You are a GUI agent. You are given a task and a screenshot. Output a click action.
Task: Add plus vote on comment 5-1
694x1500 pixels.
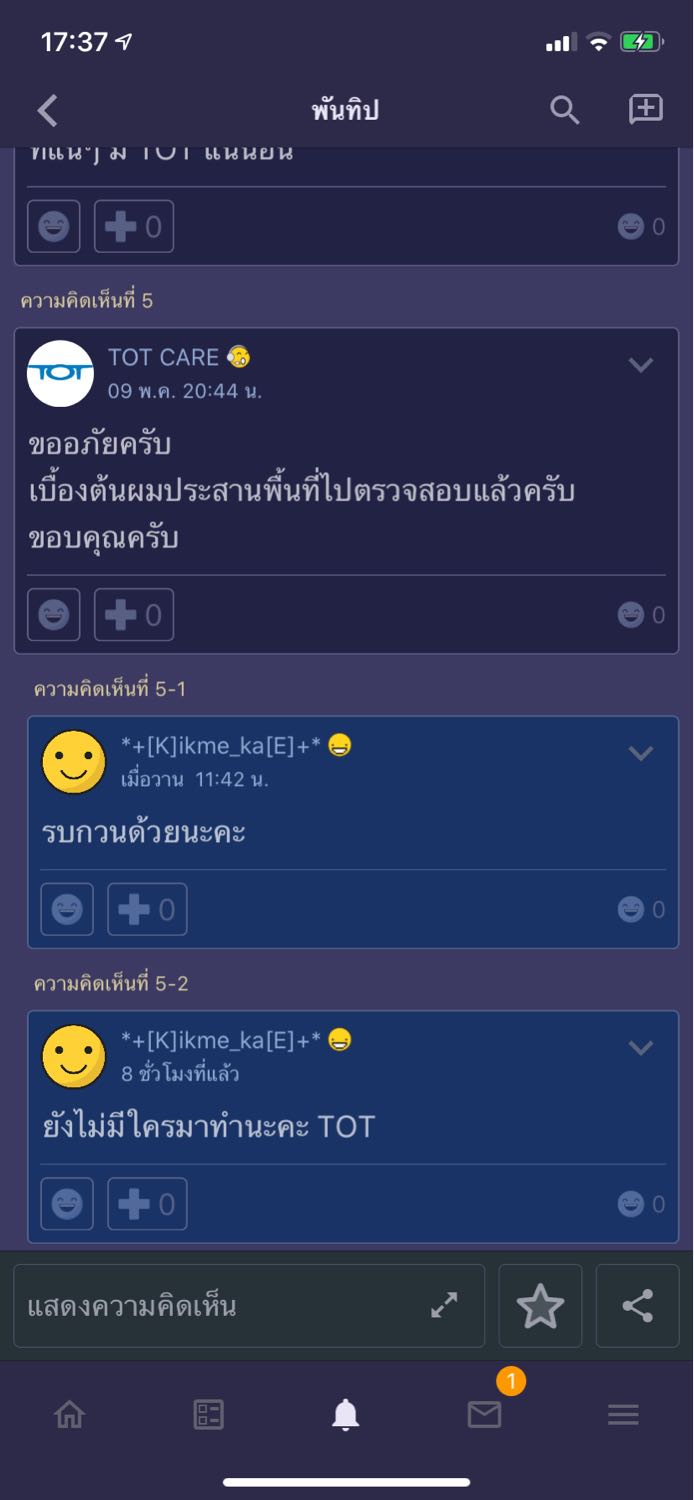[x=147, y=909]
